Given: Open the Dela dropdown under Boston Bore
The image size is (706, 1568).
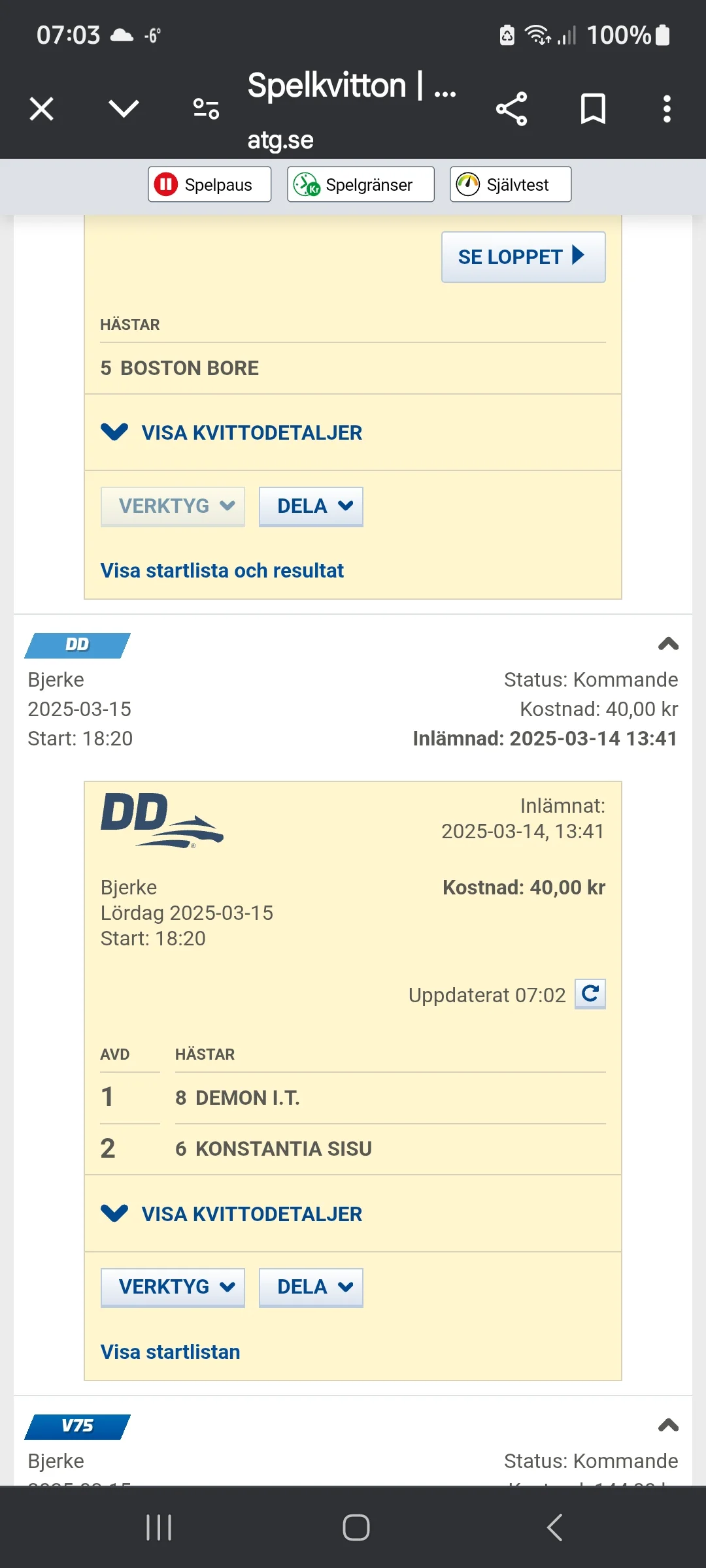Looking at the screenshot, I should (x=311, y=506).
